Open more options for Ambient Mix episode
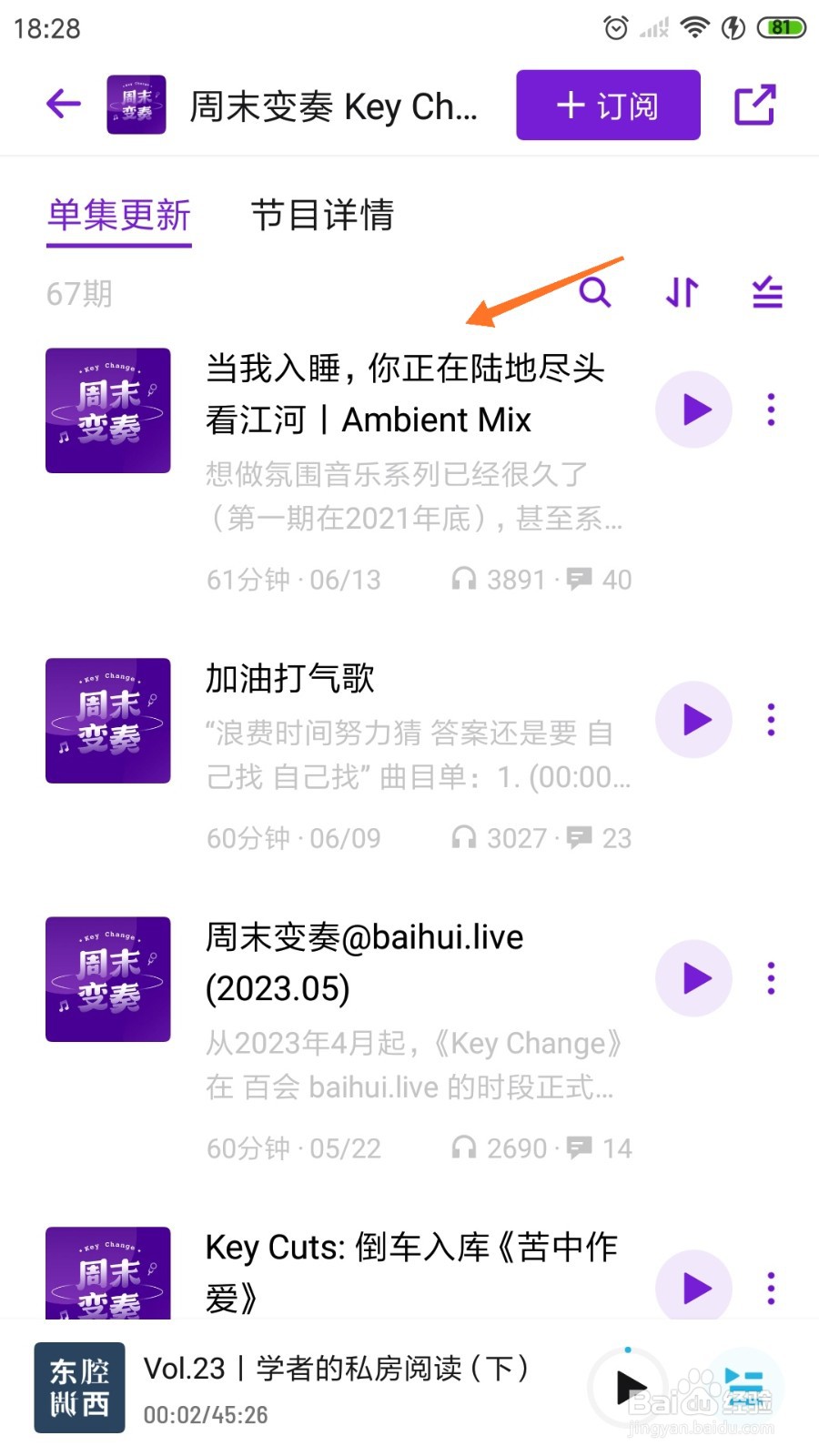The image size is (819, 1456). [x=771, y=409]
